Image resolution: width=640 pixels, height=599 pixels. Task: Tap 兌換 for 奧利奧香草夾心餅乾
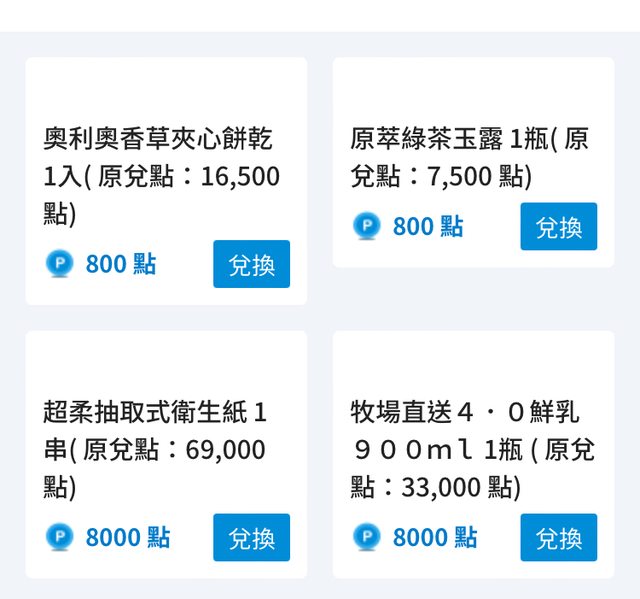pos(251,264)
